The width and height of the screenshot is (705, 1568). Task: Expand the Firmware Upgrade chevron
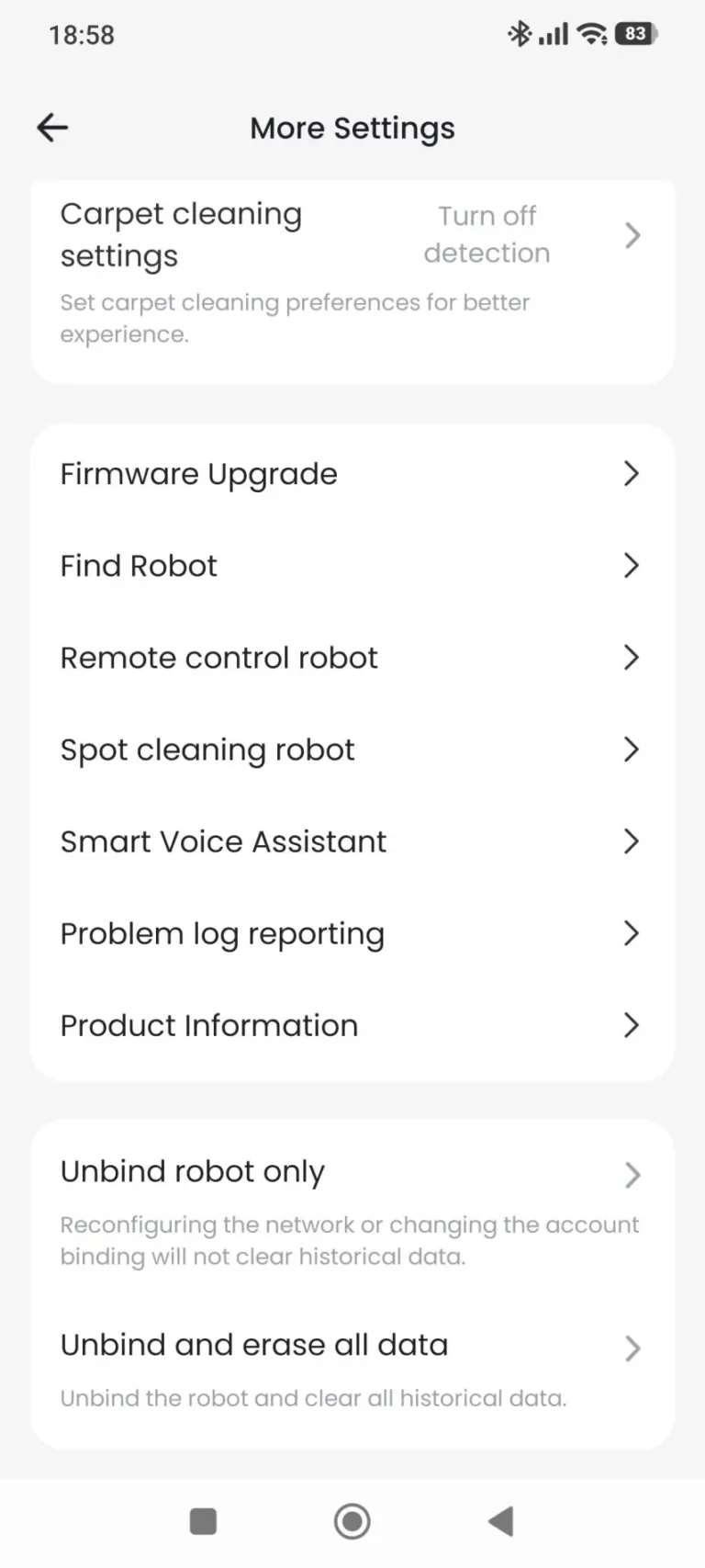(632, 474)
